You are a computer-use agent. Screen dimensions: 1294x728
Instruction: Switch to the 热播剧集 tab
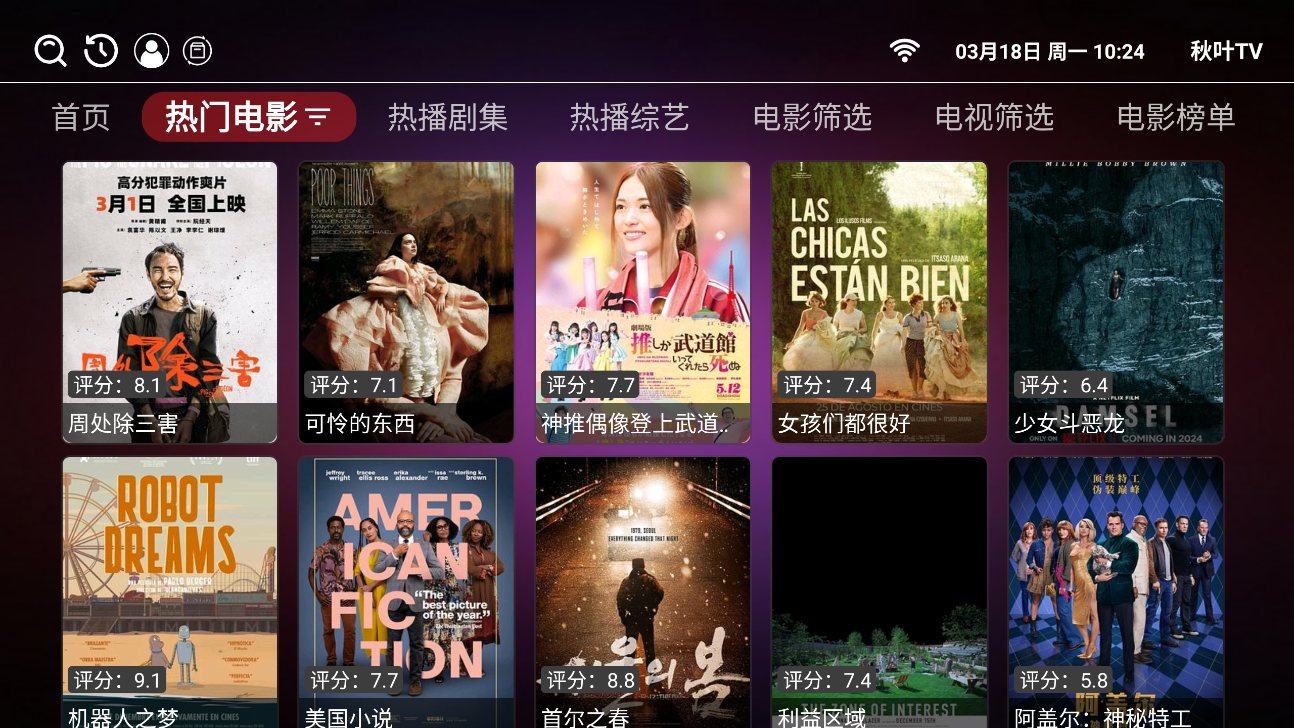[448, 117]
